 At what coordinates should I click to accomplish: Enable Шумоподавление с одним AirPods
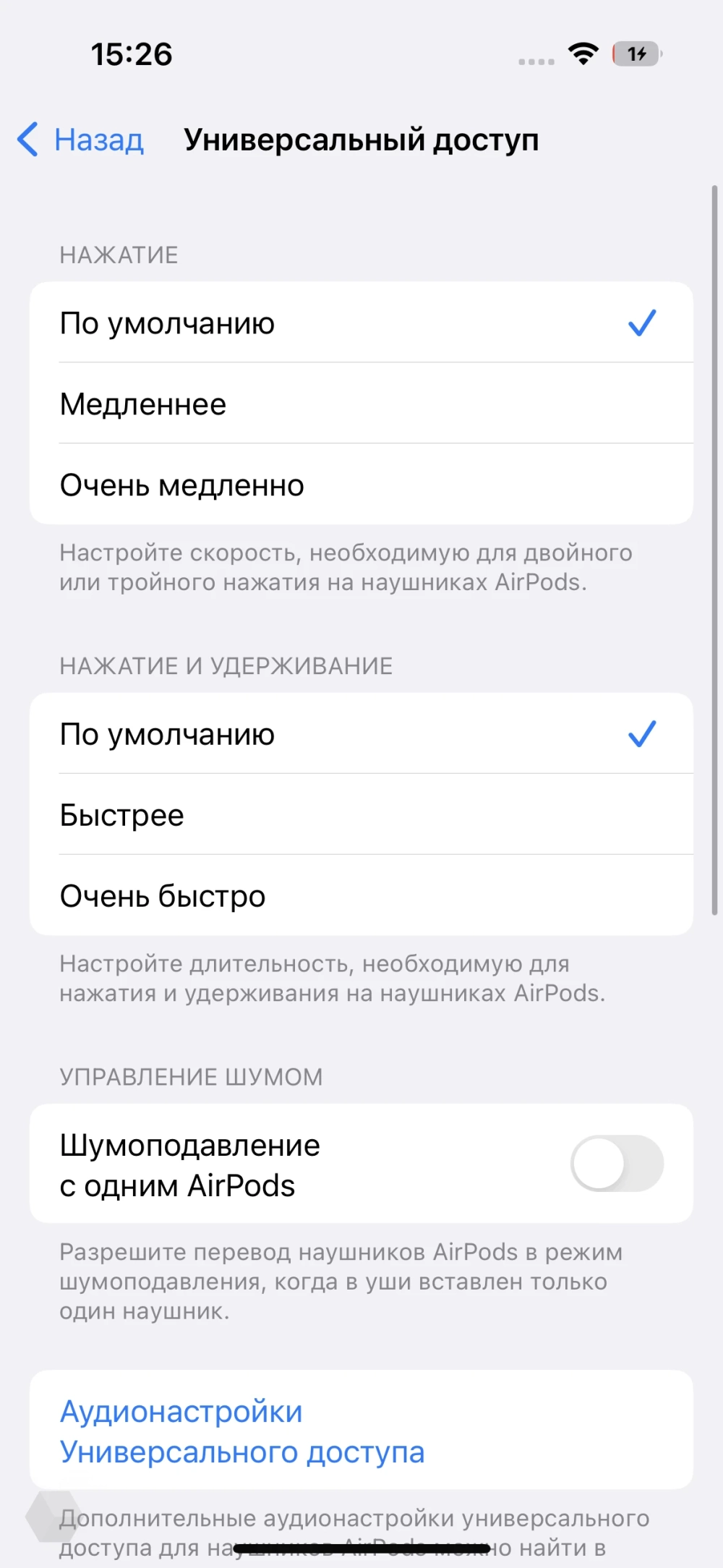(616, 1164)
